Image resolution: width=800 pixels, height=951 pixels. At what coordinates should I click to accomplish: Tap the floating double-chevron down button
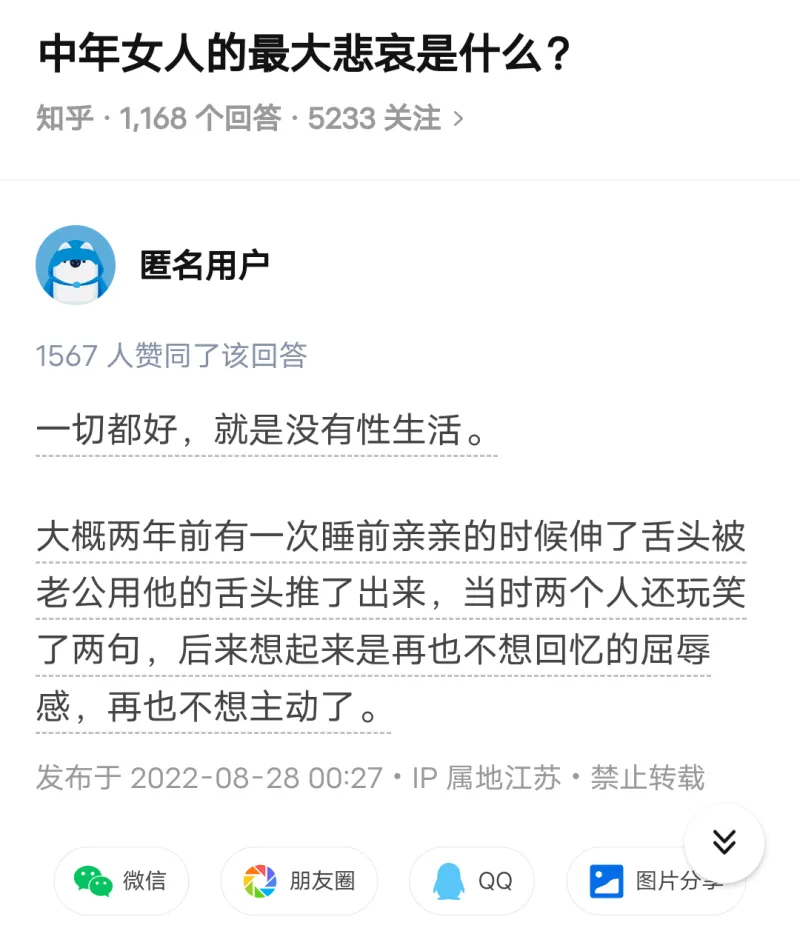coord(724,842)
